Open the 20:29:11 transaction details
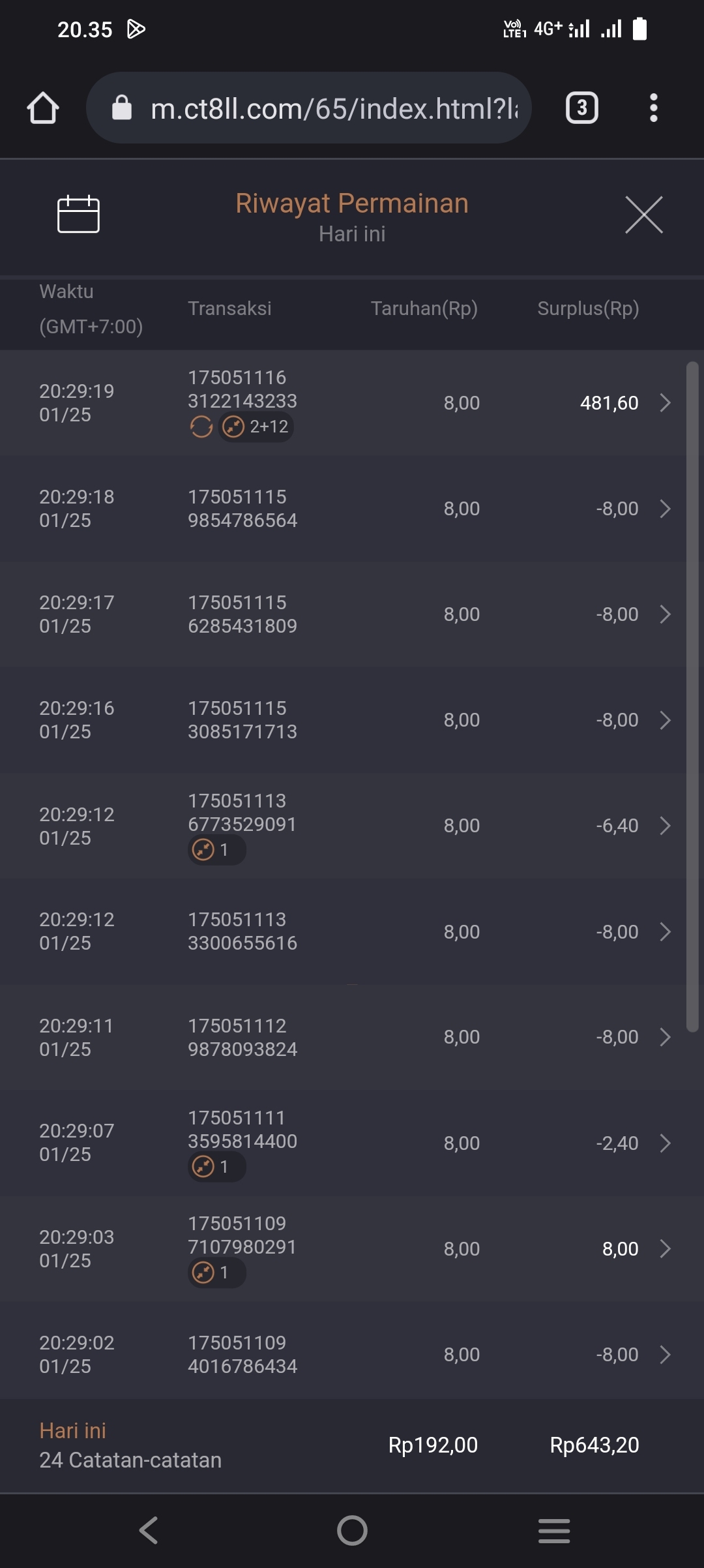704x1568 pixels. [x=352, y=1037]
